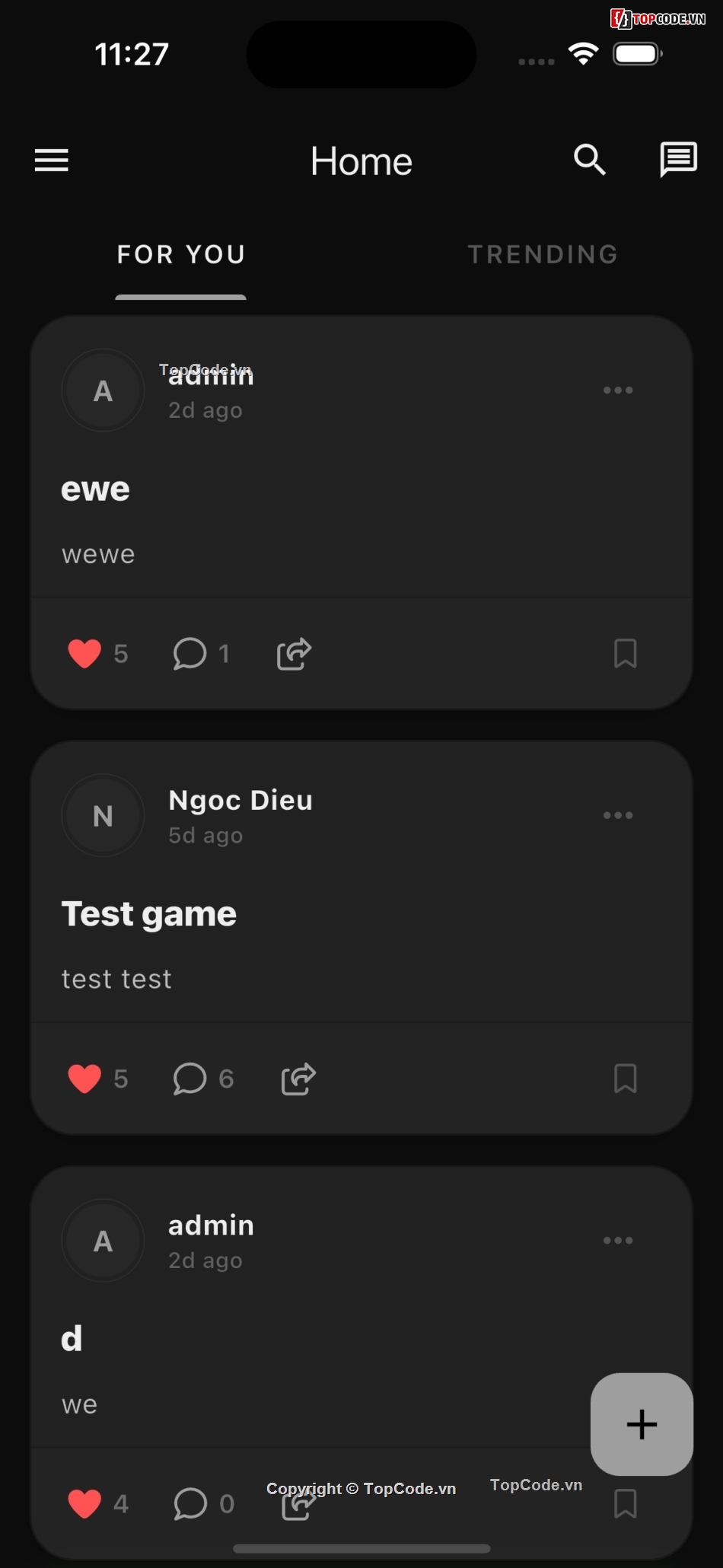
Task: Like the "ewe" post
Action: [x=84, y=654]
